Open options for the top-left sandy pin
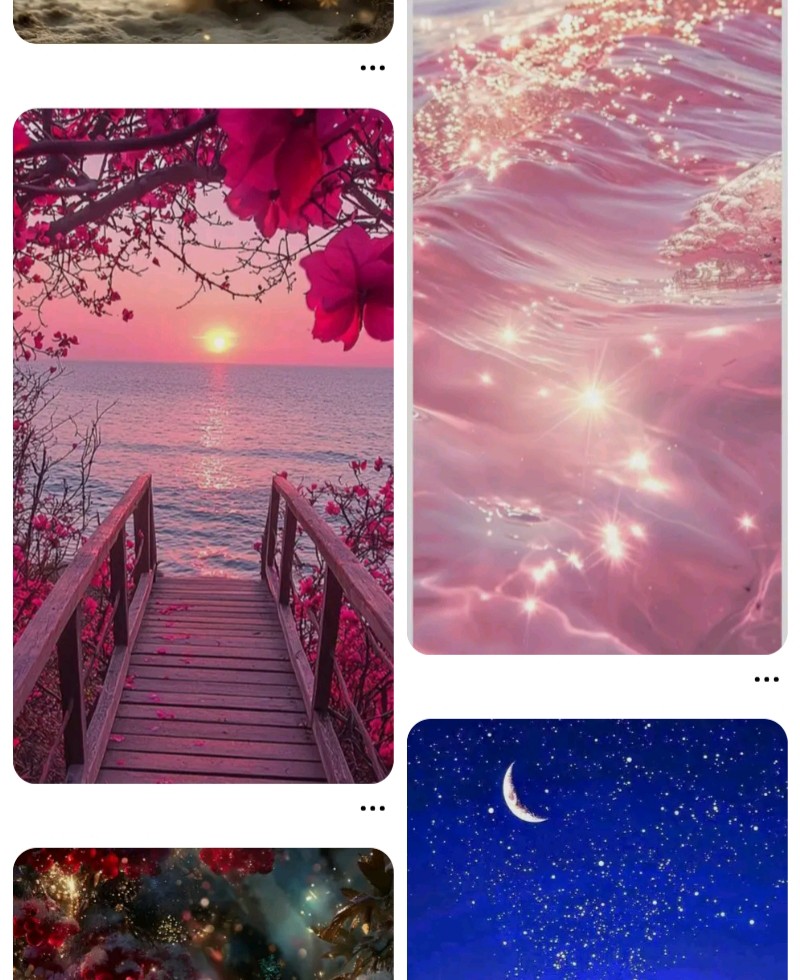 pyautogui.click(x=372, y=68)
